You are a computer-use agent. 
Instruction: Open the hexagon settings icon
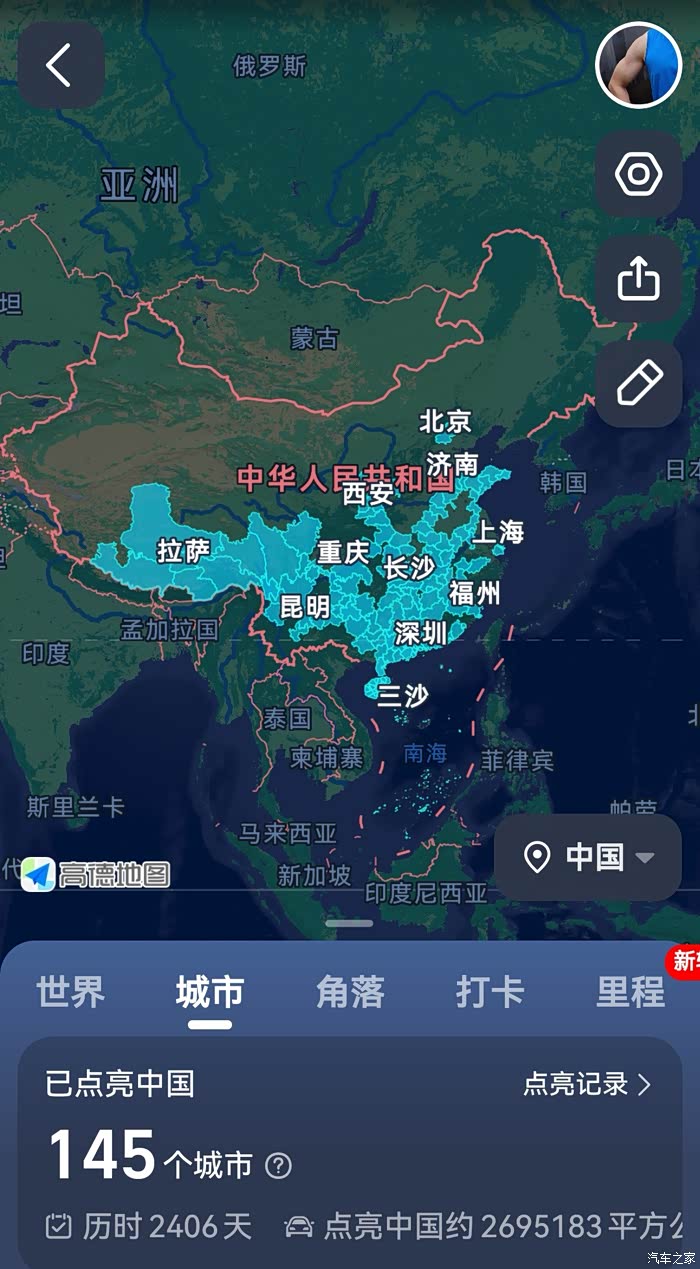639,175
